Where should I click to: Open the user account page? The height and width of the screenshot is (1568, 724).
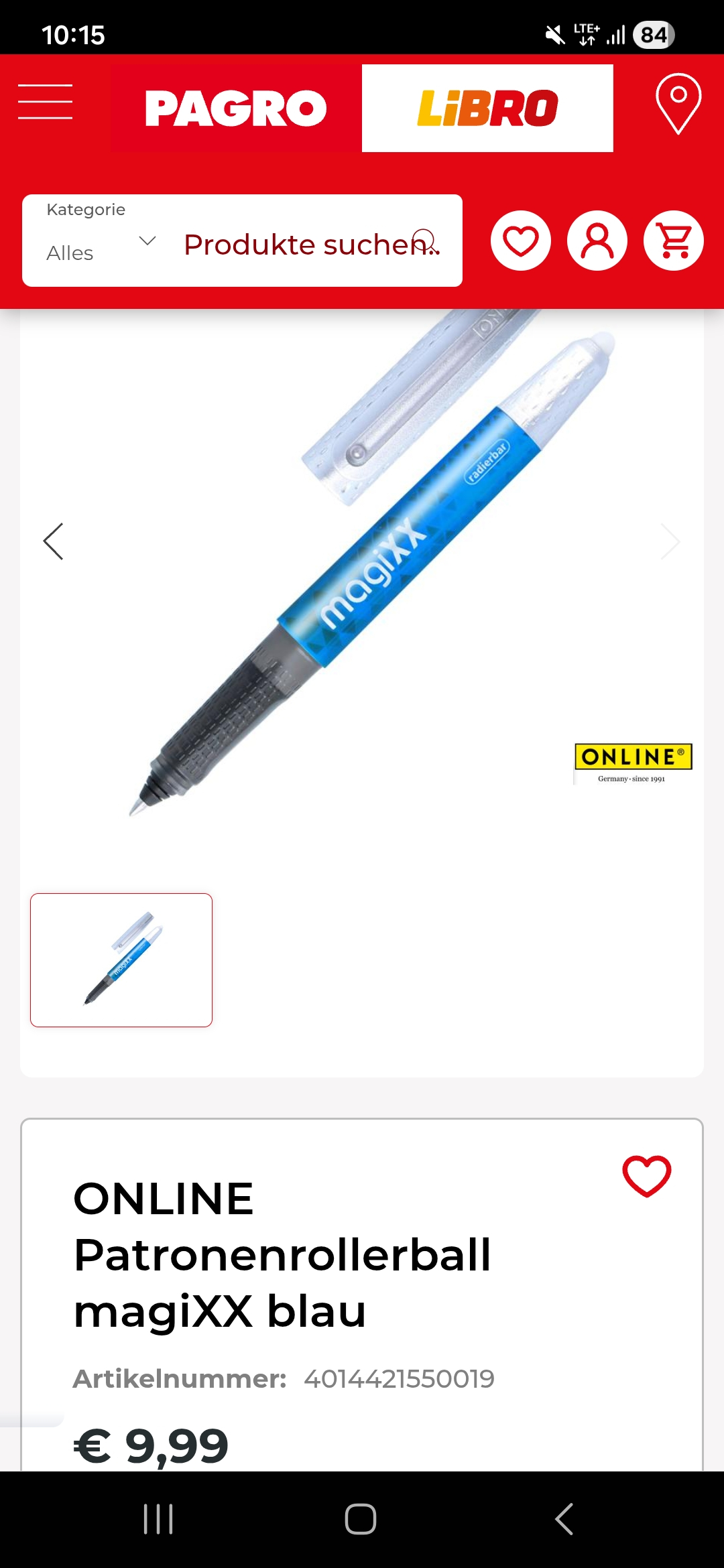point(597,241)
